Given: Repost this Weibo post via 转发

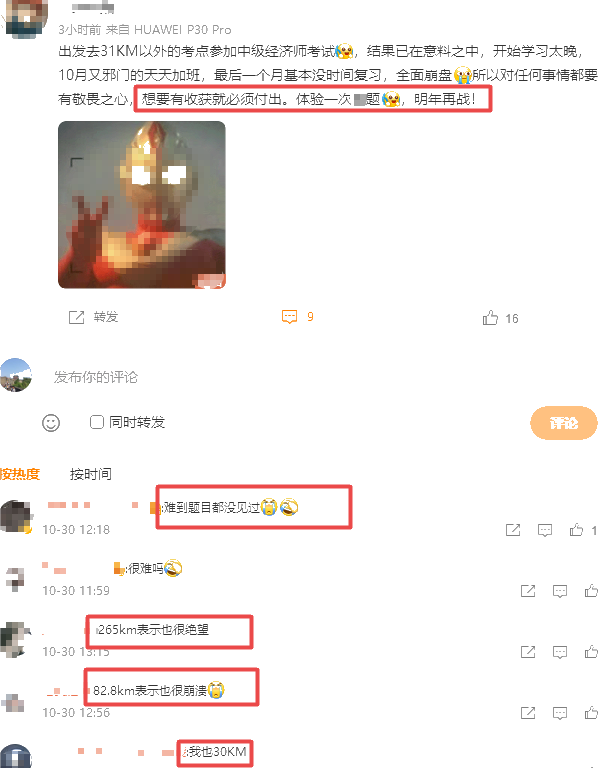Looking at the screenshot, I should (x=93, y=317).
